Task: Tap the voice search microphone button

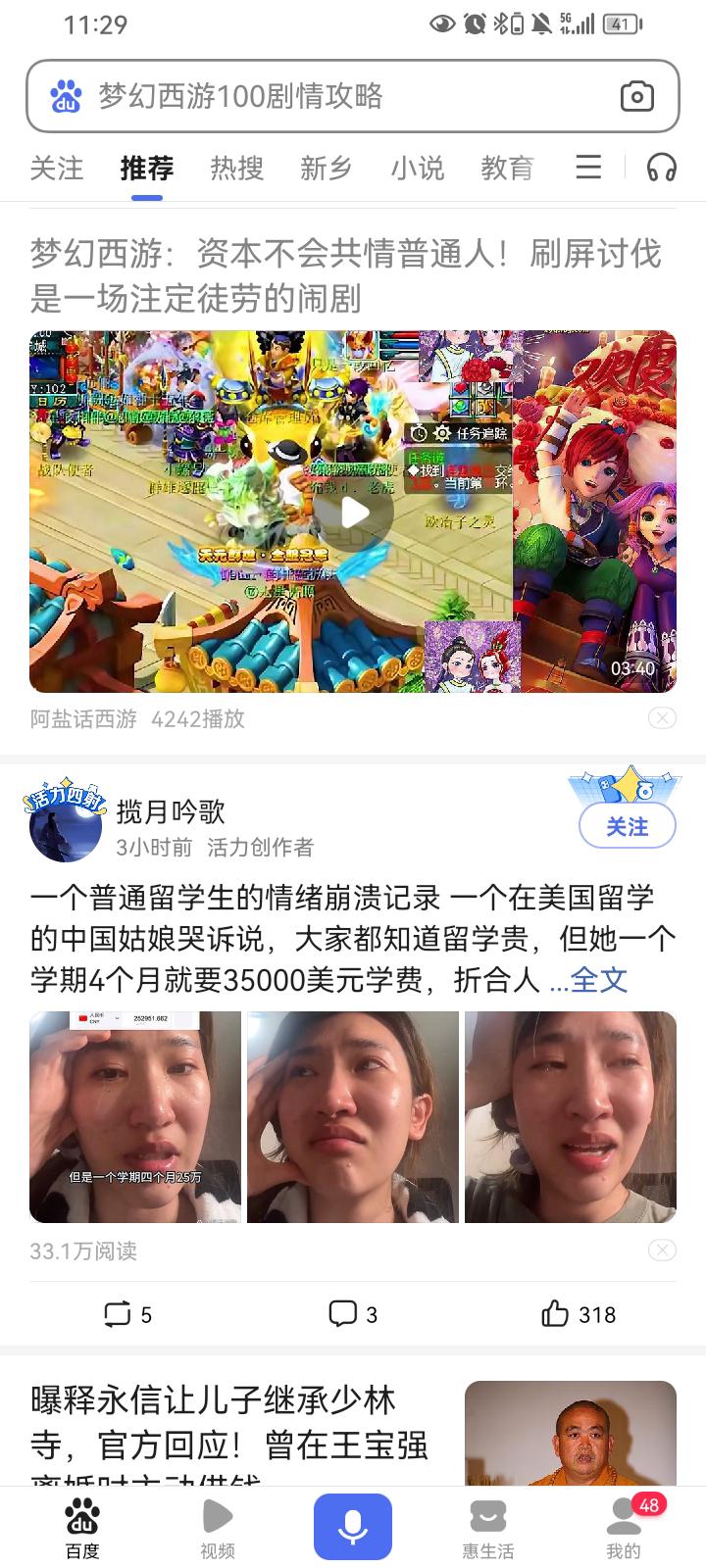Action: [x=353, y=1526]
